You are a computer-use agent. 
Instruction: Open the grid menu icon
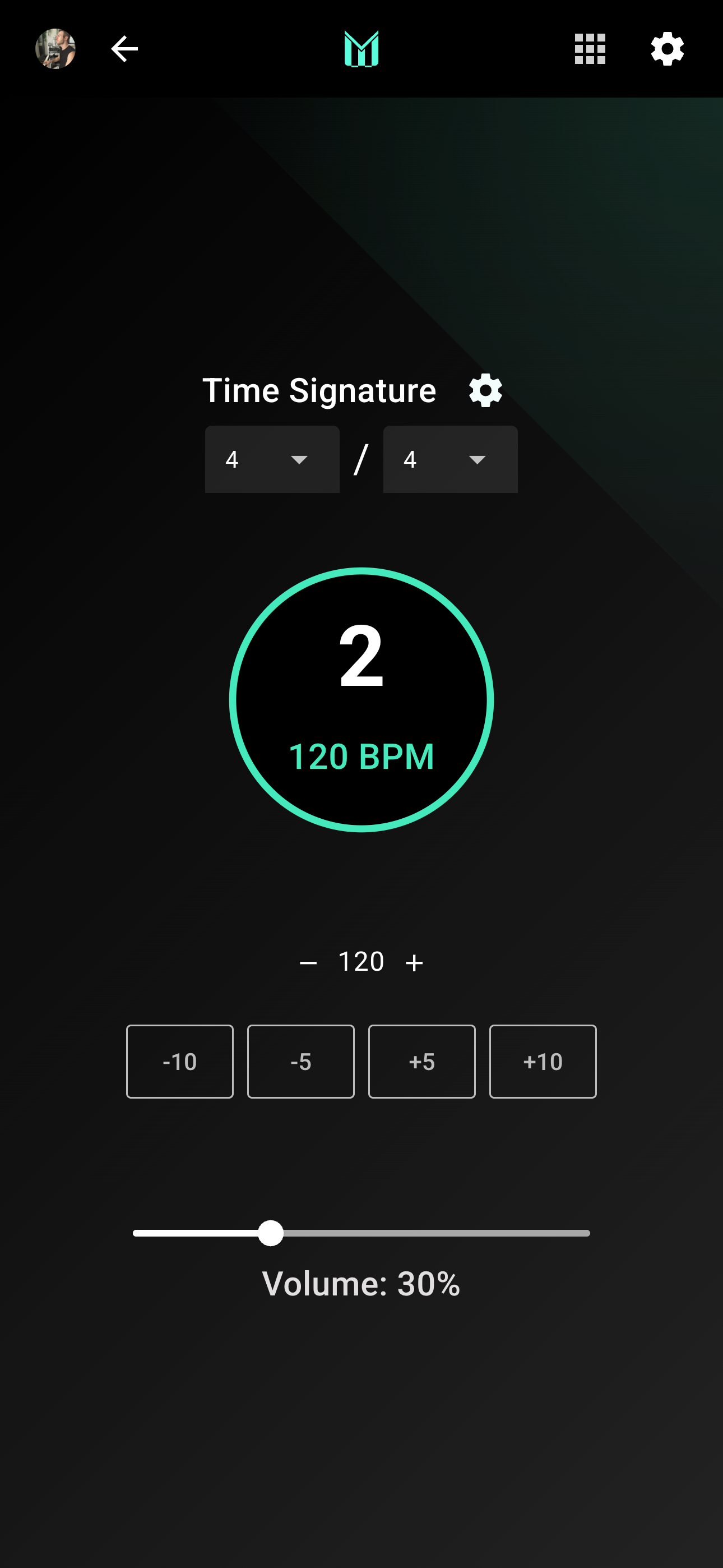[588, 49]
